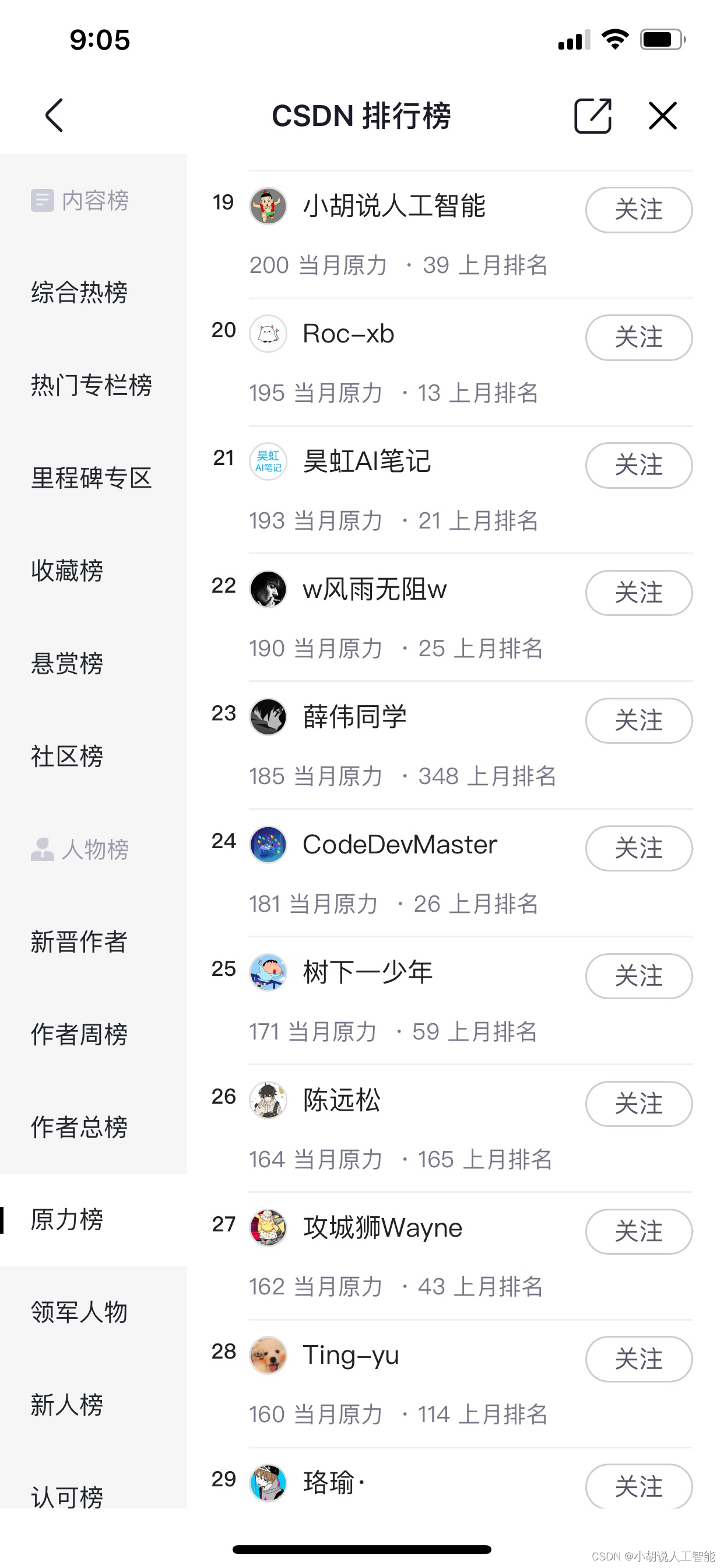The height and width of the screenshot is (1568, 724).
Task: Open the 悬赏榜 ranking
Action: point(67,663)
